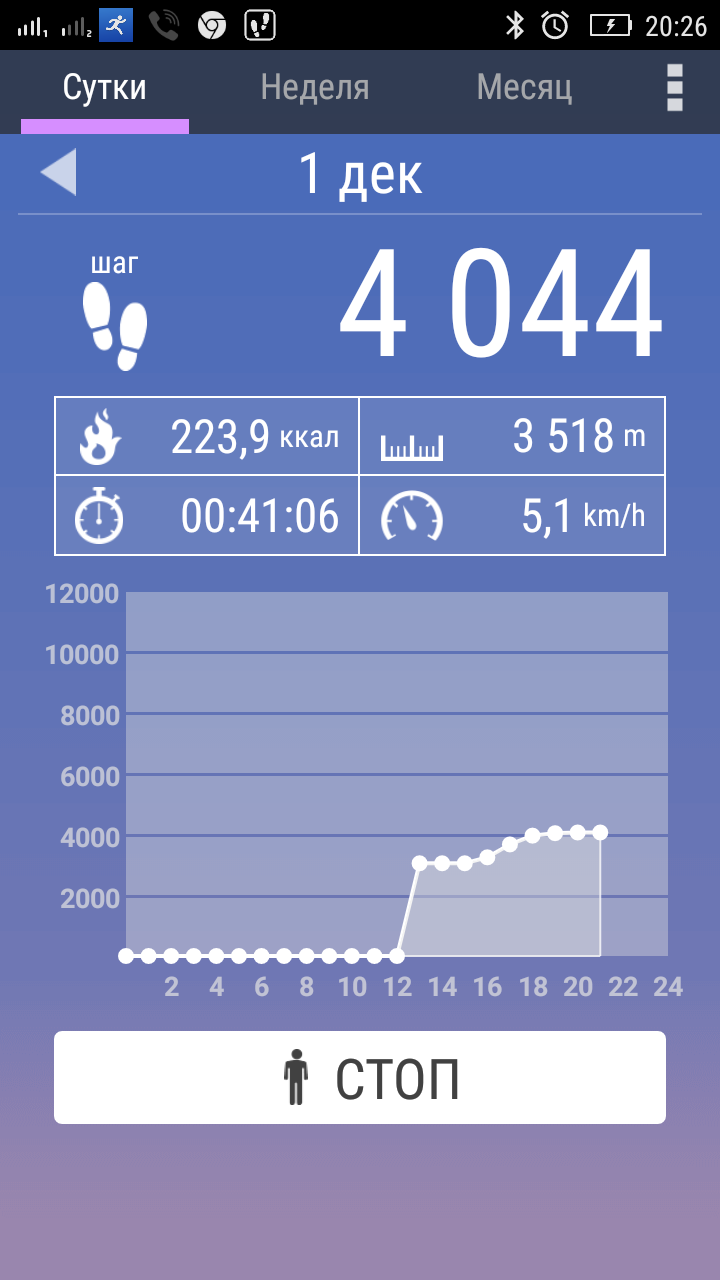Select the Сутки tab
The width and height of the screenshot is (720, 1280).
tap(105, 88)
